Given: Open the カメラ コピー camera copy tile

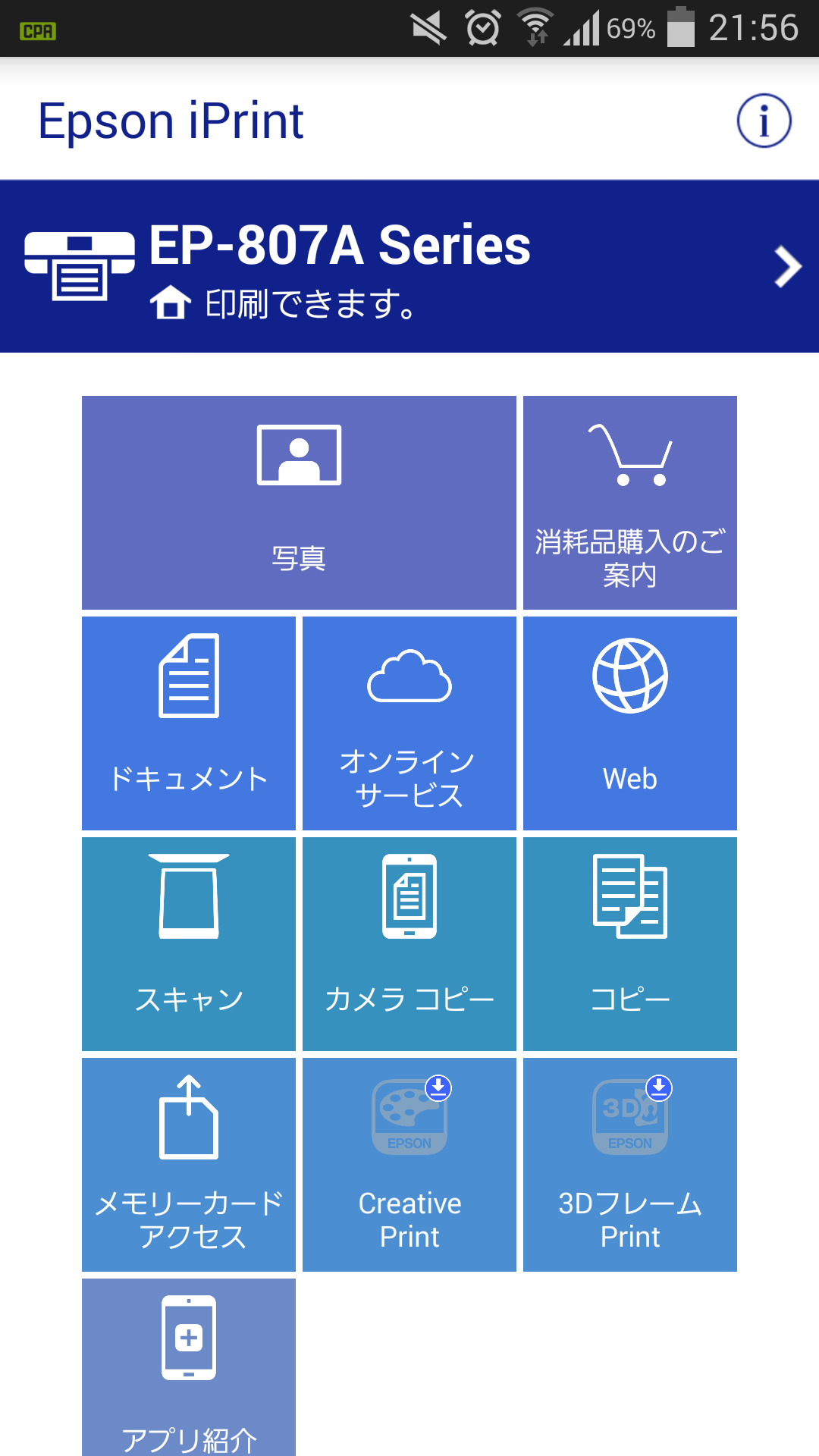Looking at the screenshot, I should 409,943.
